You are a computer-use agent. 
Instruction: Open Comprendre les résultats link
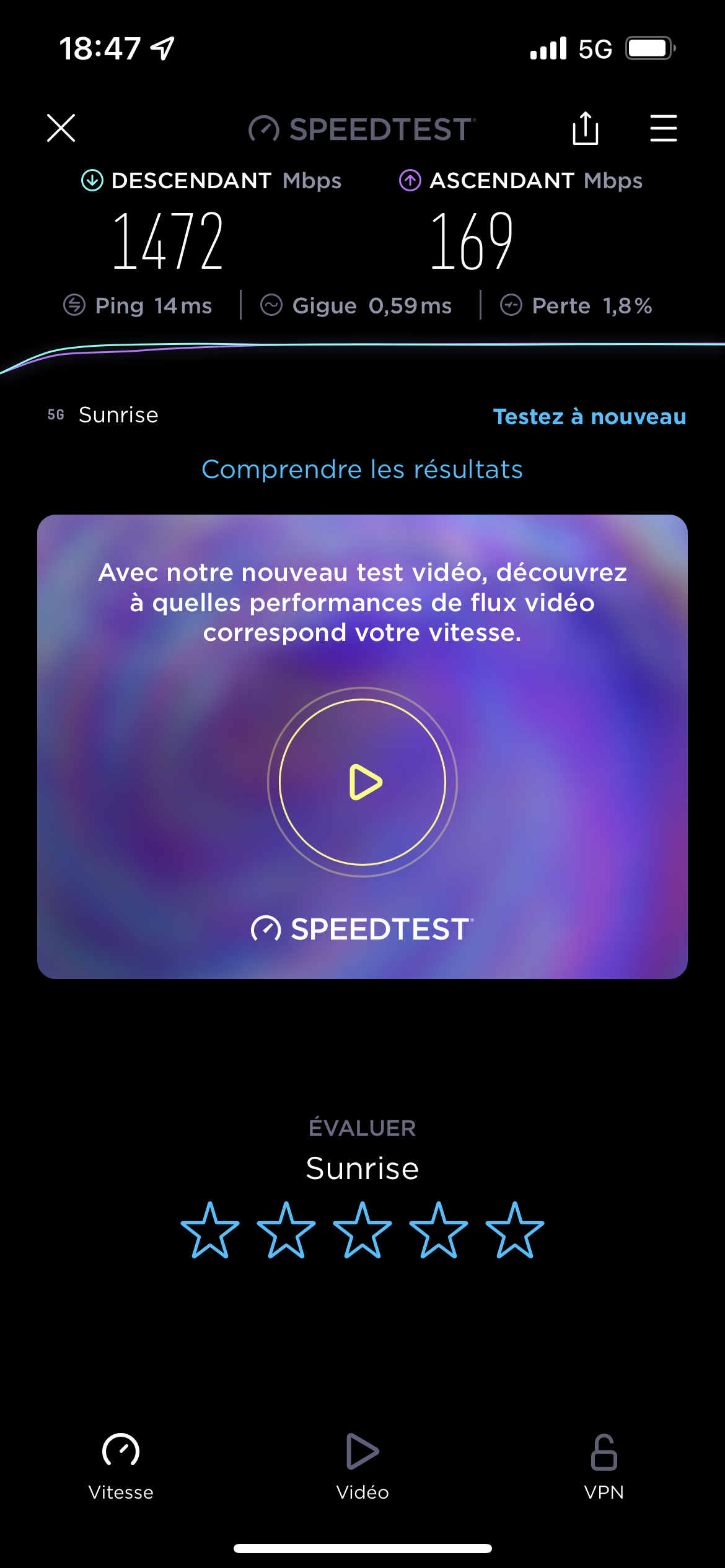click(362, 469)
